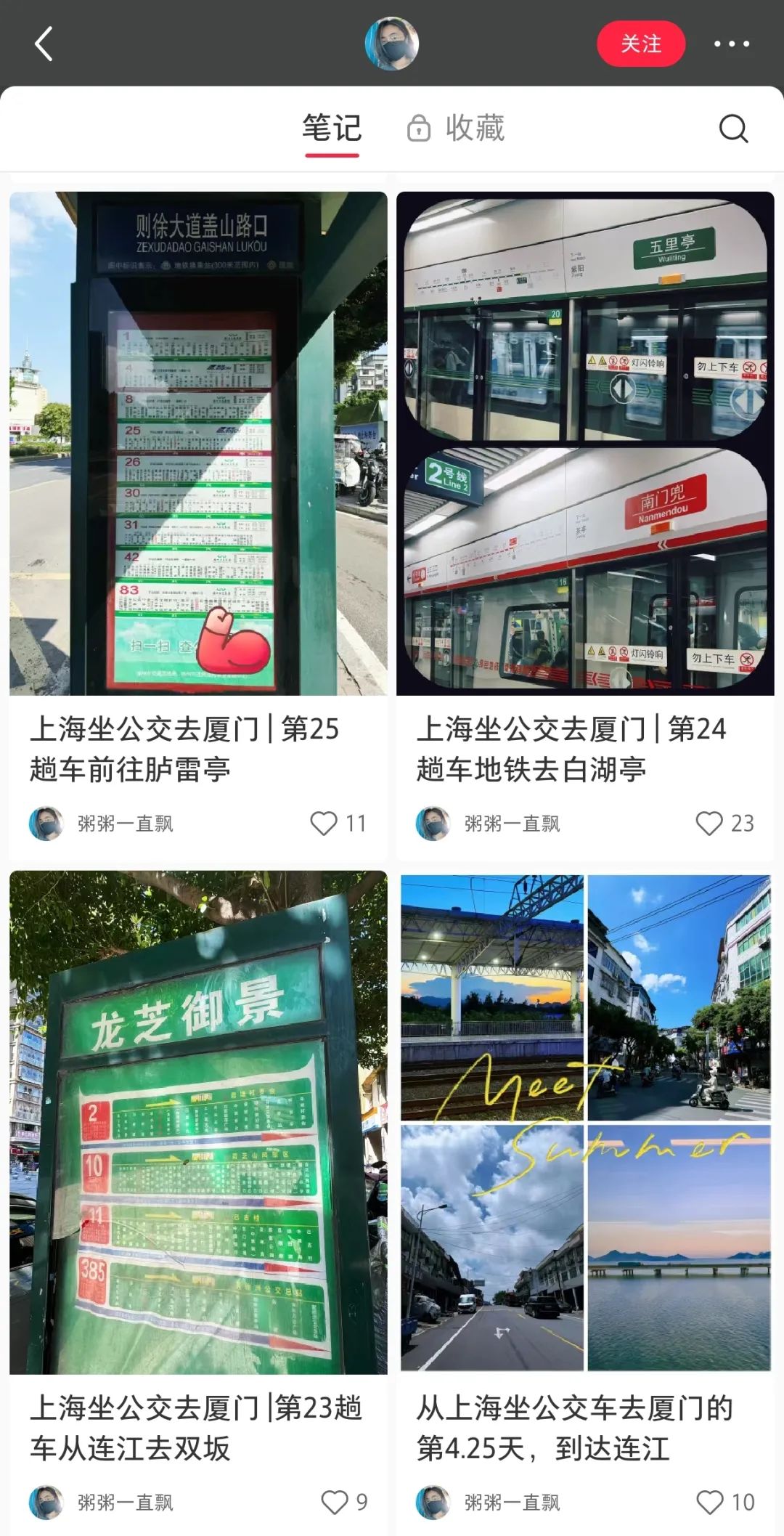Switch to the 笔记 tab
Viewport: 784px width, 1536px height.
pyautogui.click(x=332, y=129)
